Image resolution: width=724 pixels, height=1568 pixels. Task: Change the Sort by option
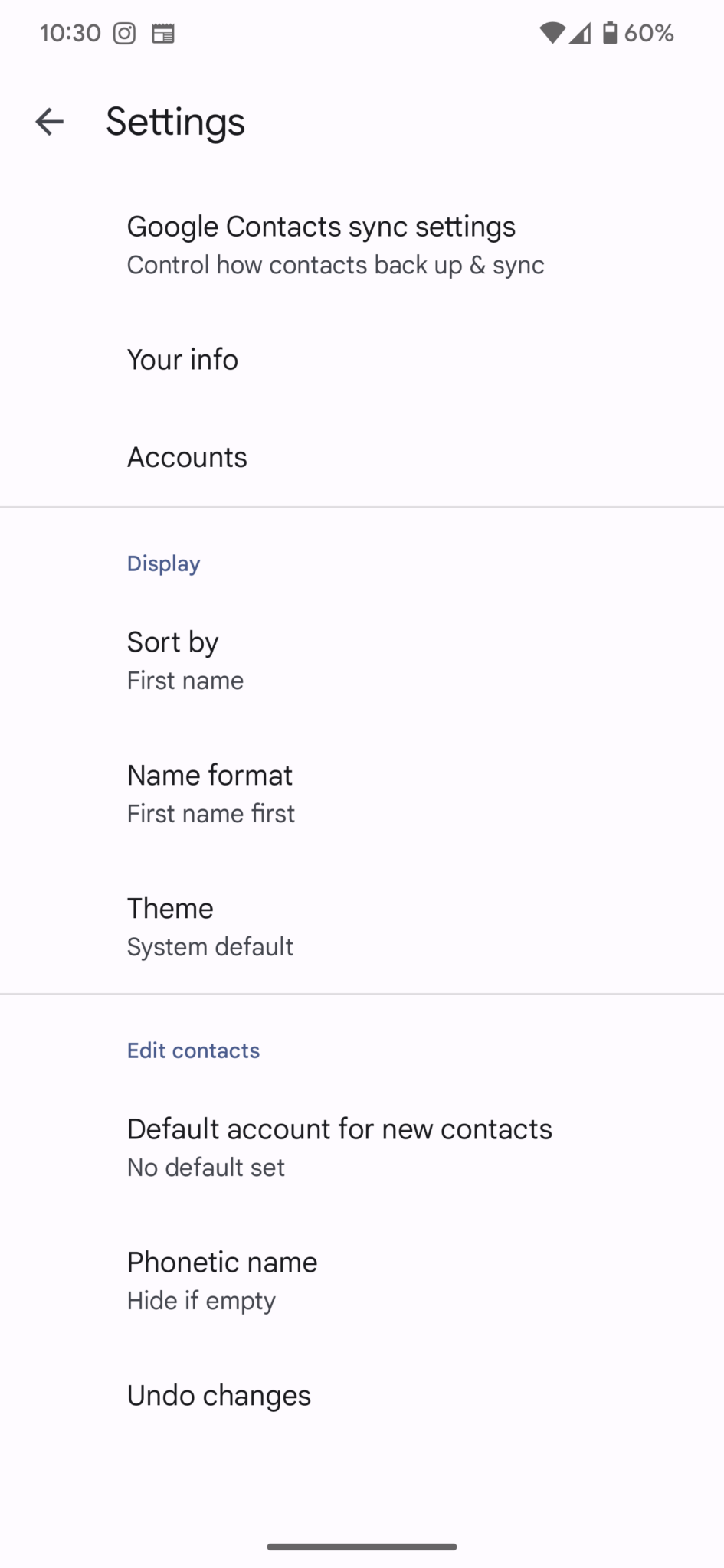click(362, 660)
